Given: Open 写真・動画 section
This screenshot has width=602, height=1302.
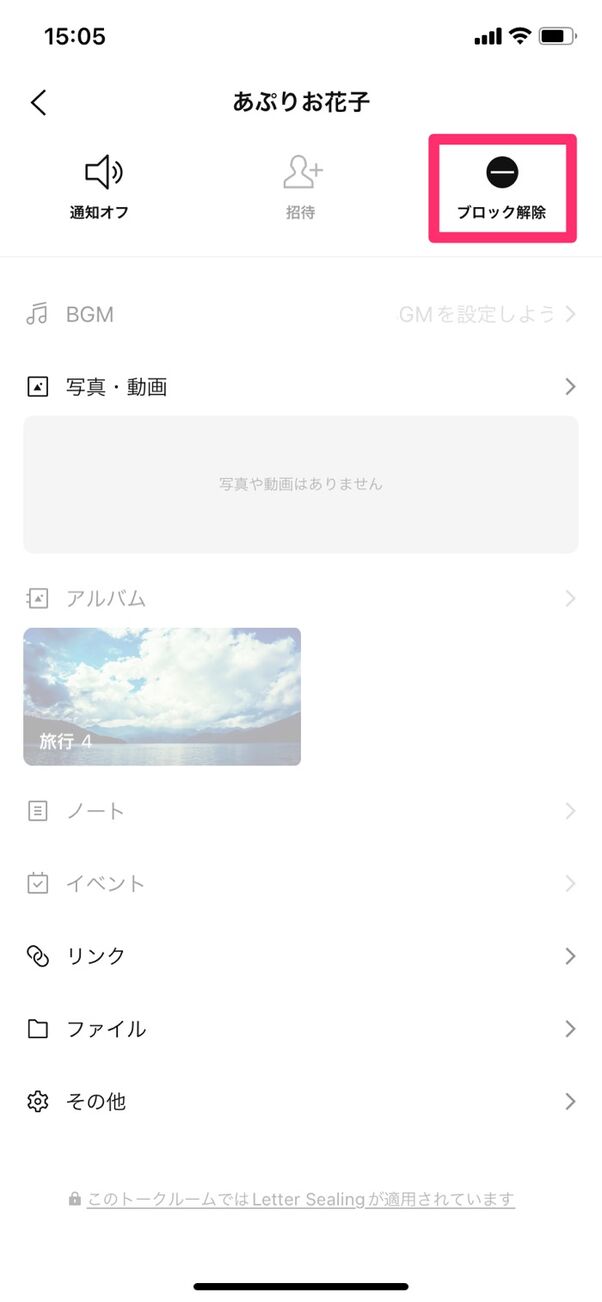Looking at the screenshot, I should 300,387.
